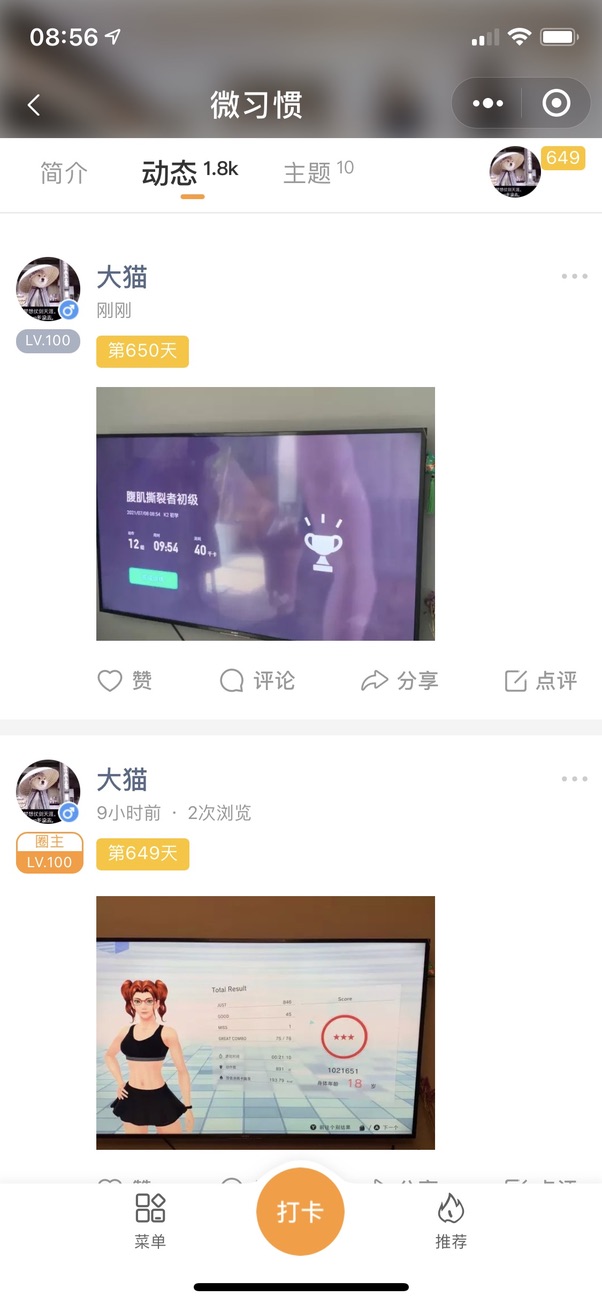Viewport: 602px width, 1304px height.
Task: Open the 菜单 menu
Action: (x=150, y=1220)
